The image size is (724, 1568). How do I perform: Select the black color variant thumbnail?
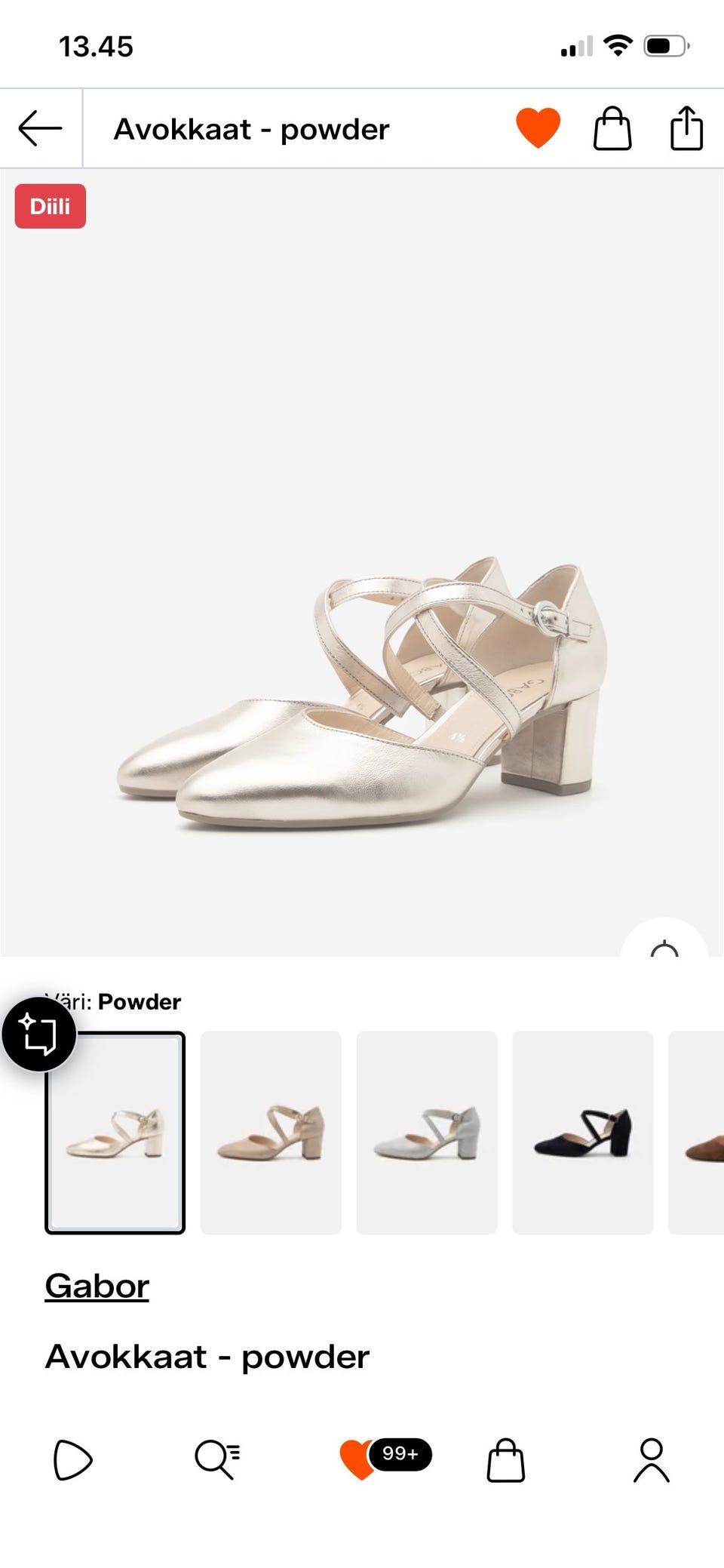[583, 1133]
